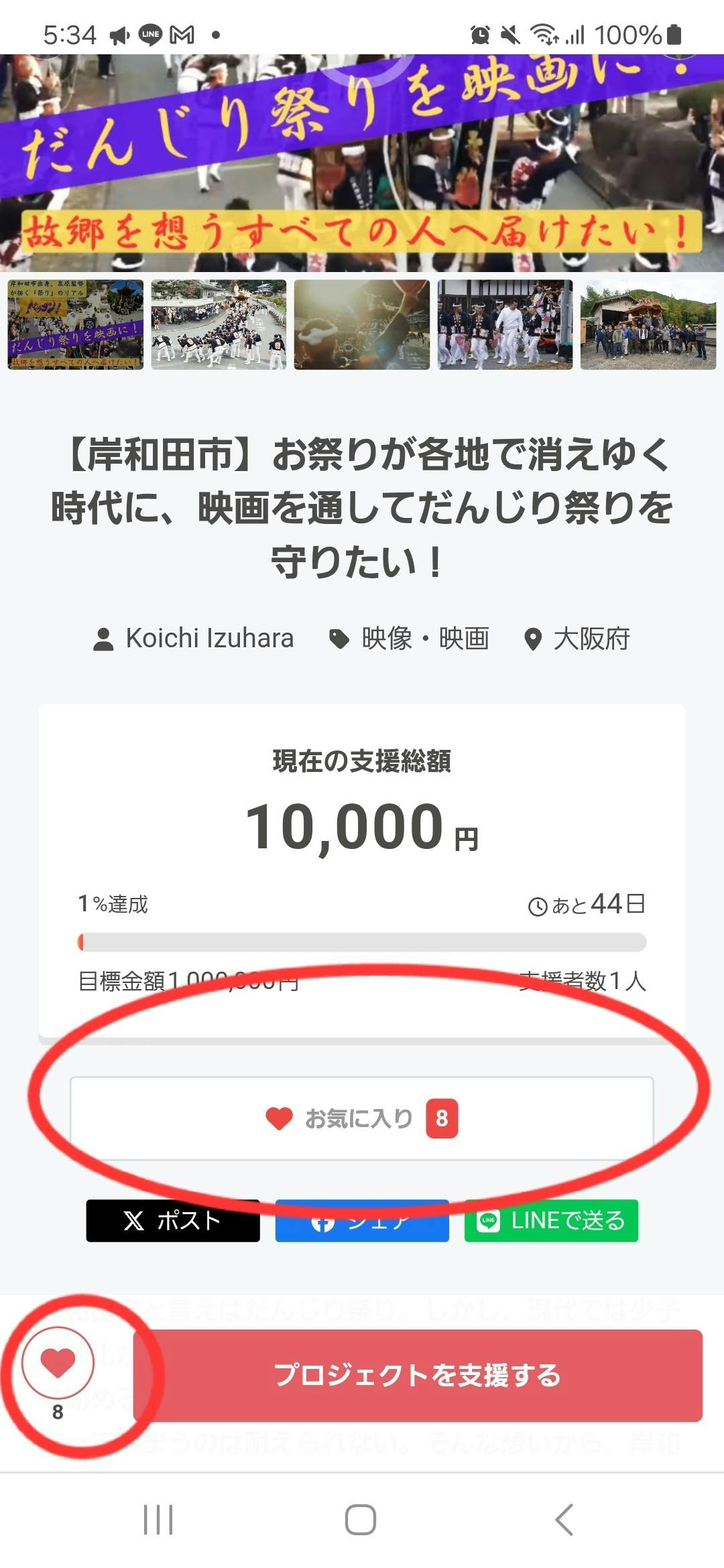Select the first thumbnail with purple banner

click(76, 324)
